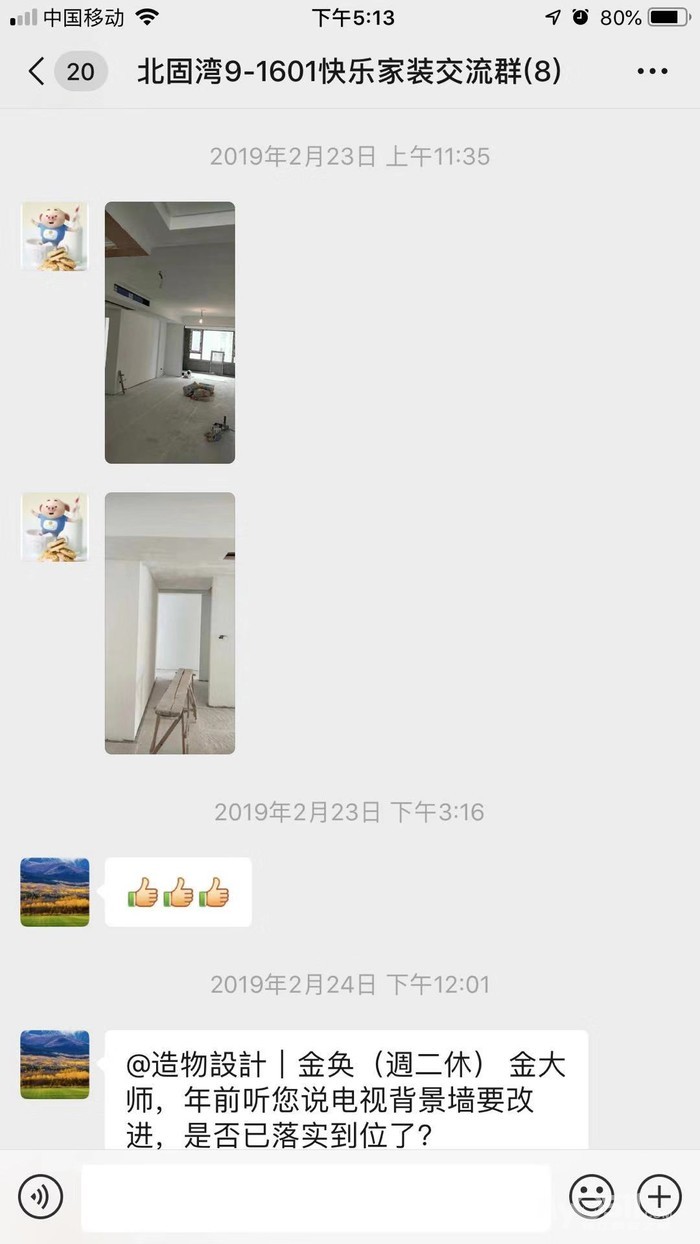Screen dimensions: 700x1244
Task: Open the group chat options menu
Action: 652,72
